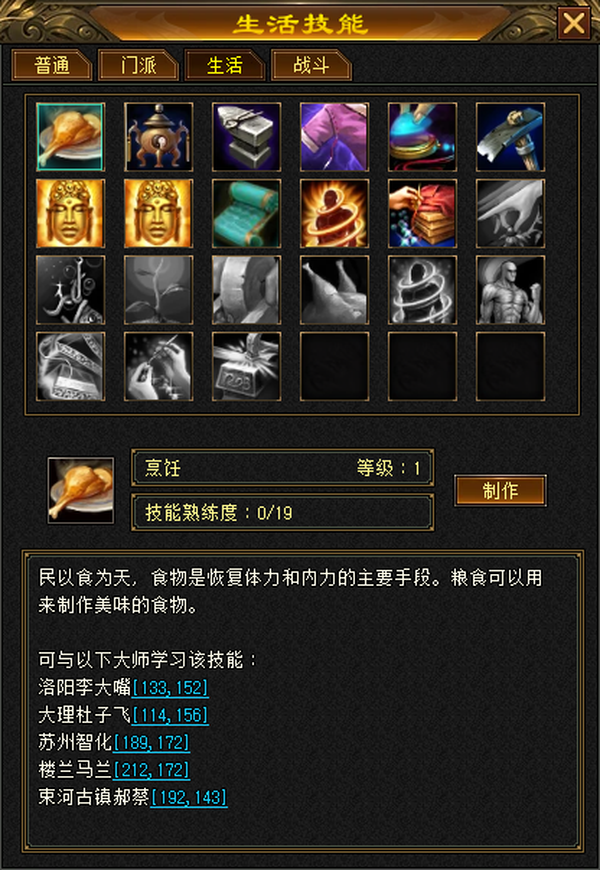This screenshot has width=600, height=870.
Task: Select the pickaxe mining skill icon
Action: (510, 136)
